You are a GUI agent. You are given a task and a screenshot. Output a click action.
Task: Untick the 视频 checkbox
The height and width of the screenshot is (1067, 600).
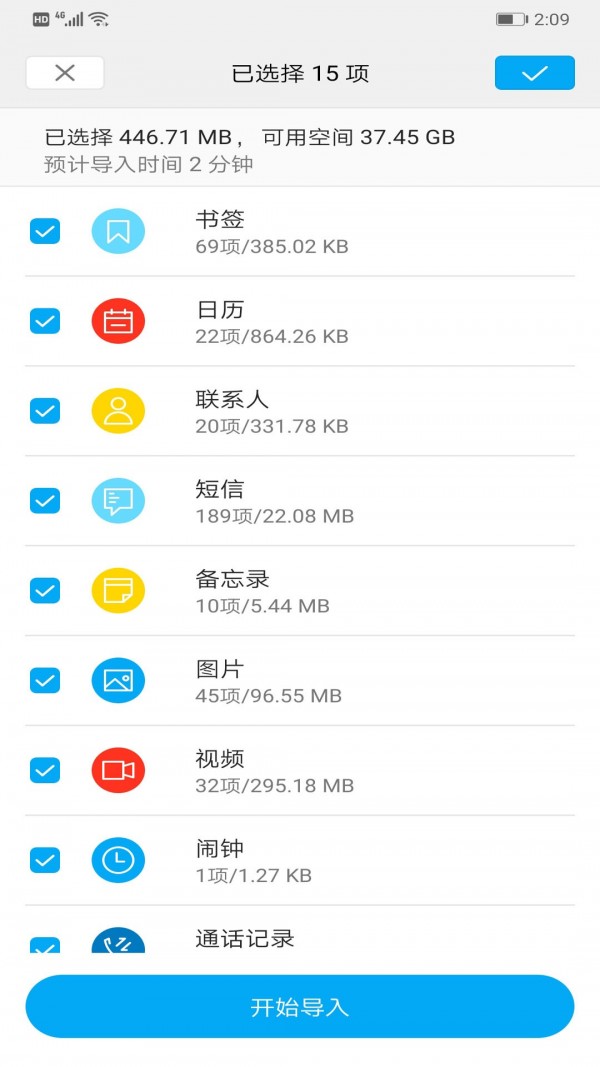(45, 770)
